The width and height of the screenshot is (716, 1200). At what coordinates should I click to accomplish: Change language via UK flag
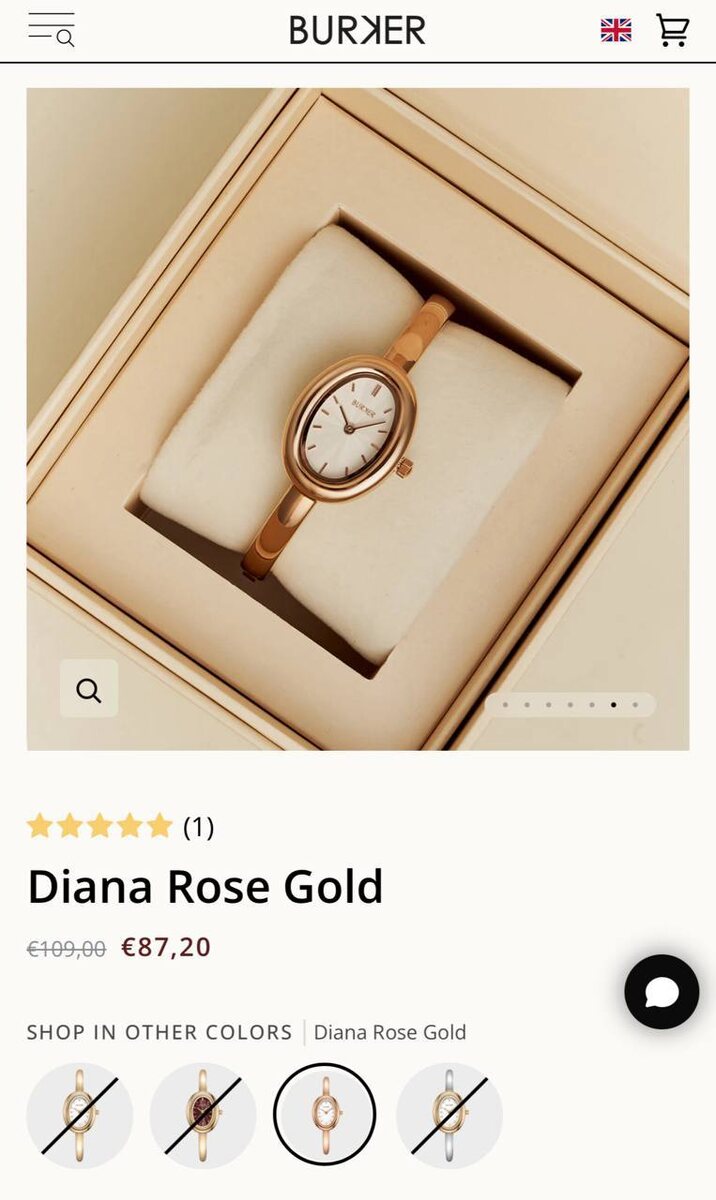pyautogui.click(x=616, y=30)
